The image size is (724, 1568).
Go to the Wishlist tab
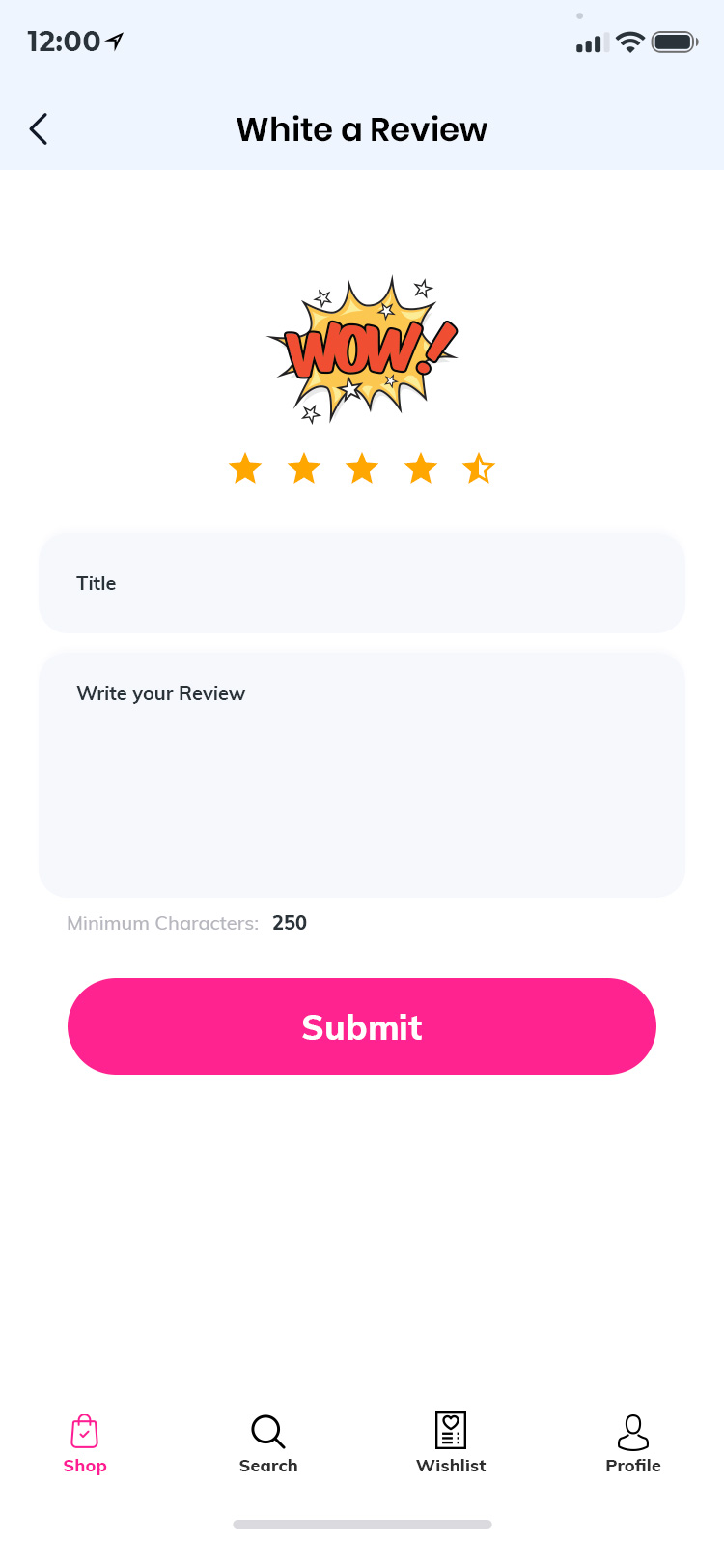click(451, 1443)
